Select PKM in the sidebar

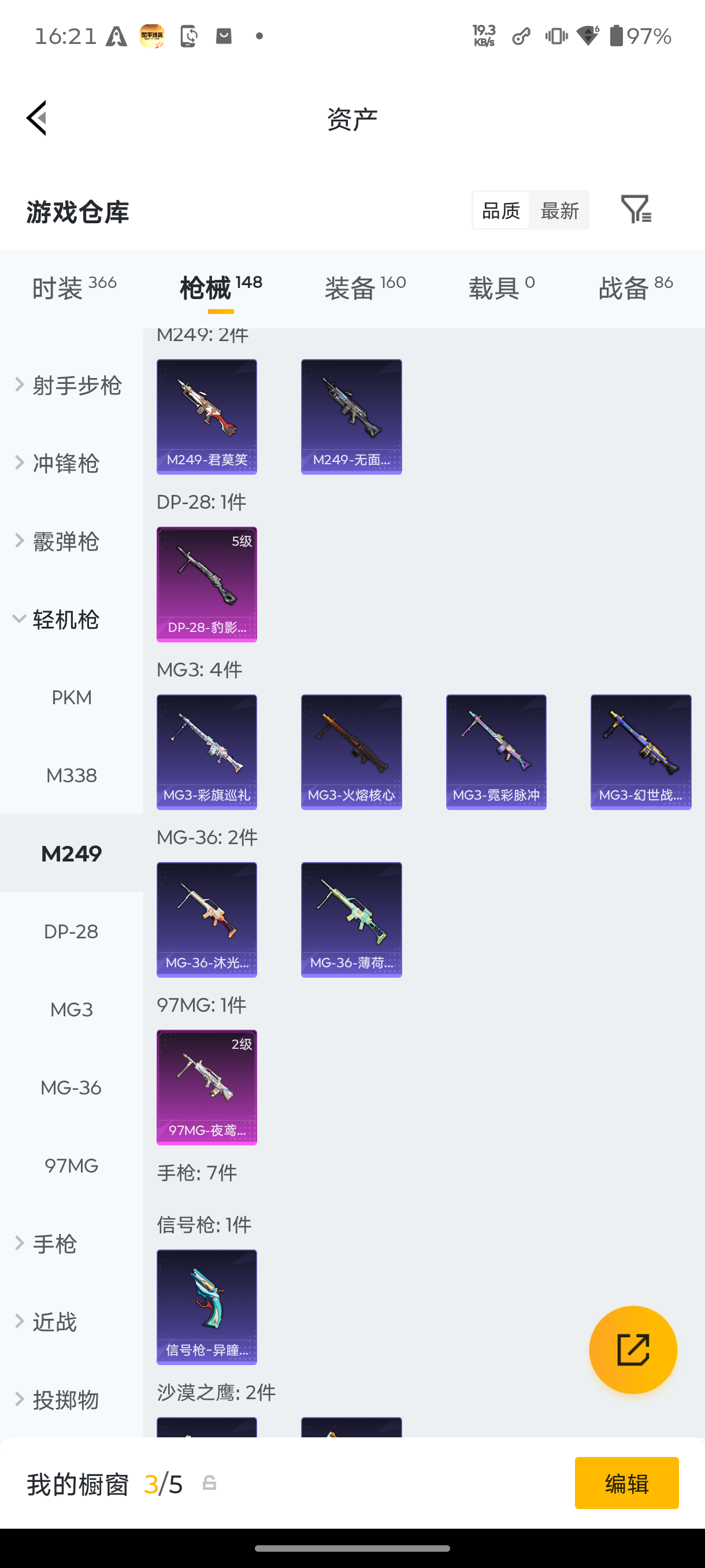pyautogui.click(x=71, y=698)
